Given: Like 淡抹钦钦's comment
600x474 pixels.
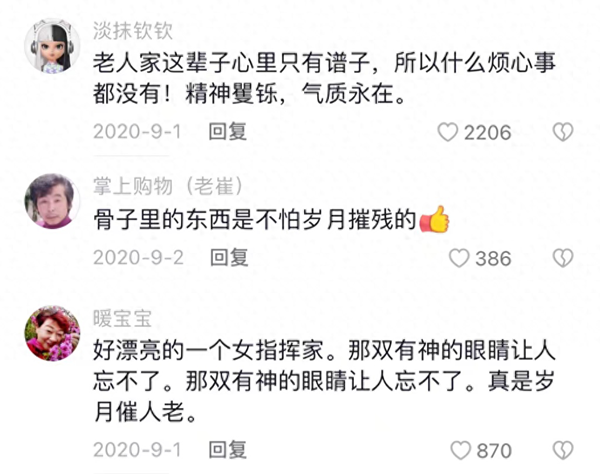Looking at the screenshot, I should coord(450,132).
